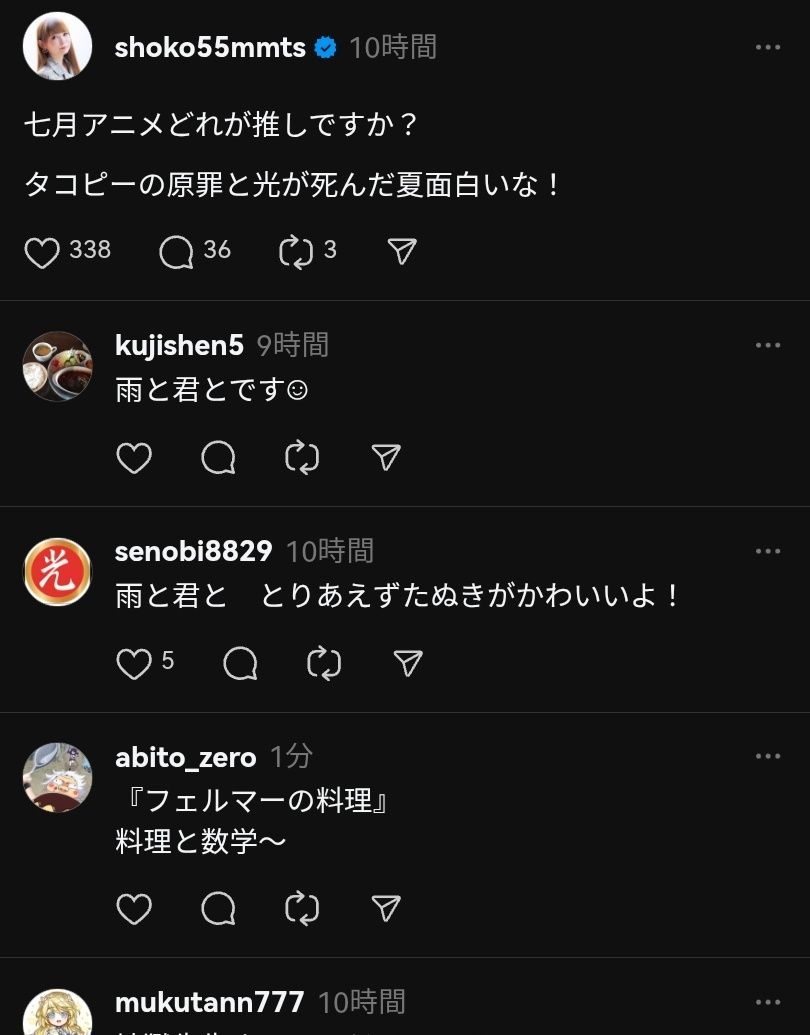View shoko55mmts's profile picture
Viewport: 810px width, 1035px height.
click(x=57, y=47)
